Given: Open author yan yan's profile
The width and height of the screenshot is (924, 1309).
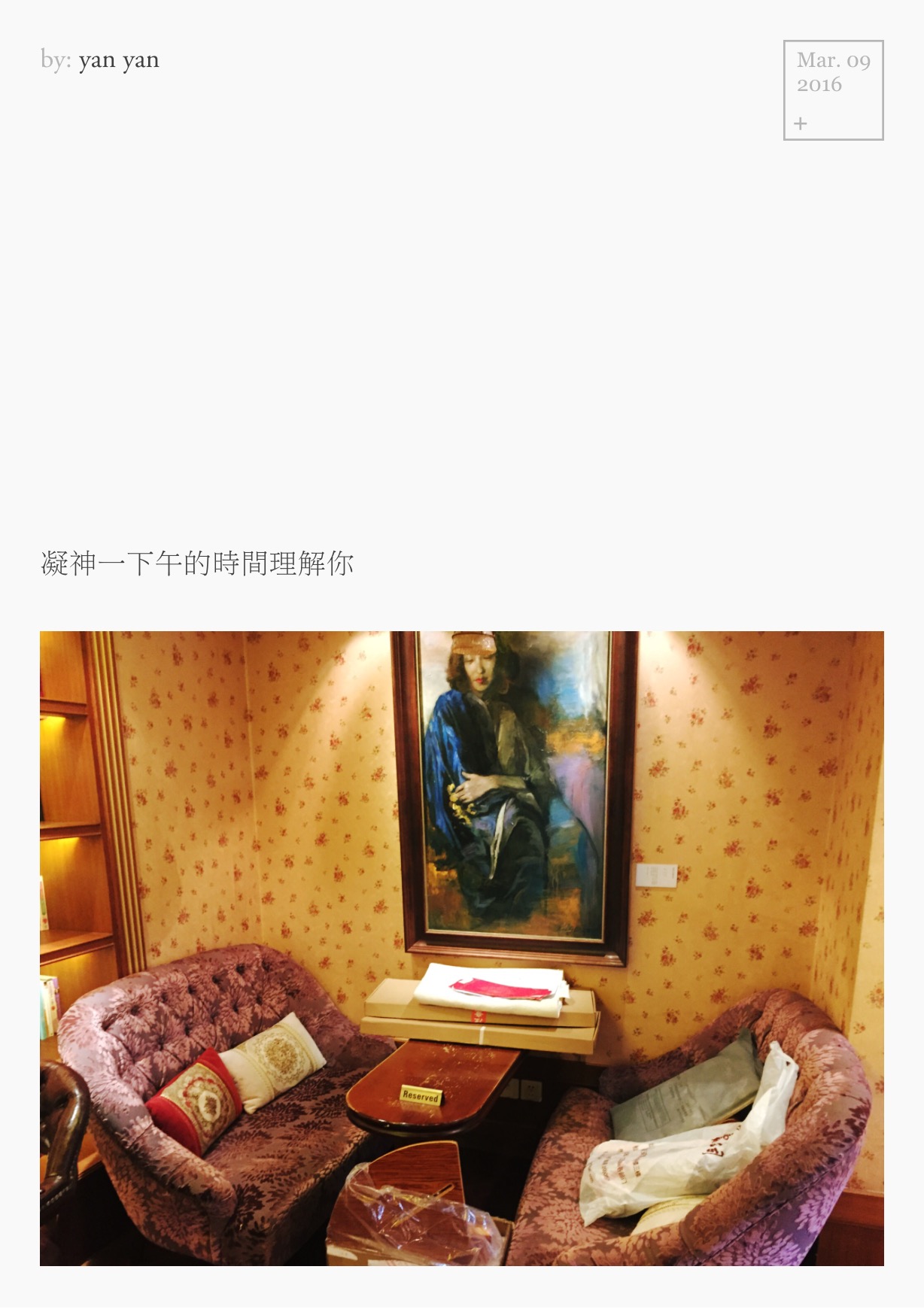Looking at the screenshot, I should (x=119, y=60).
